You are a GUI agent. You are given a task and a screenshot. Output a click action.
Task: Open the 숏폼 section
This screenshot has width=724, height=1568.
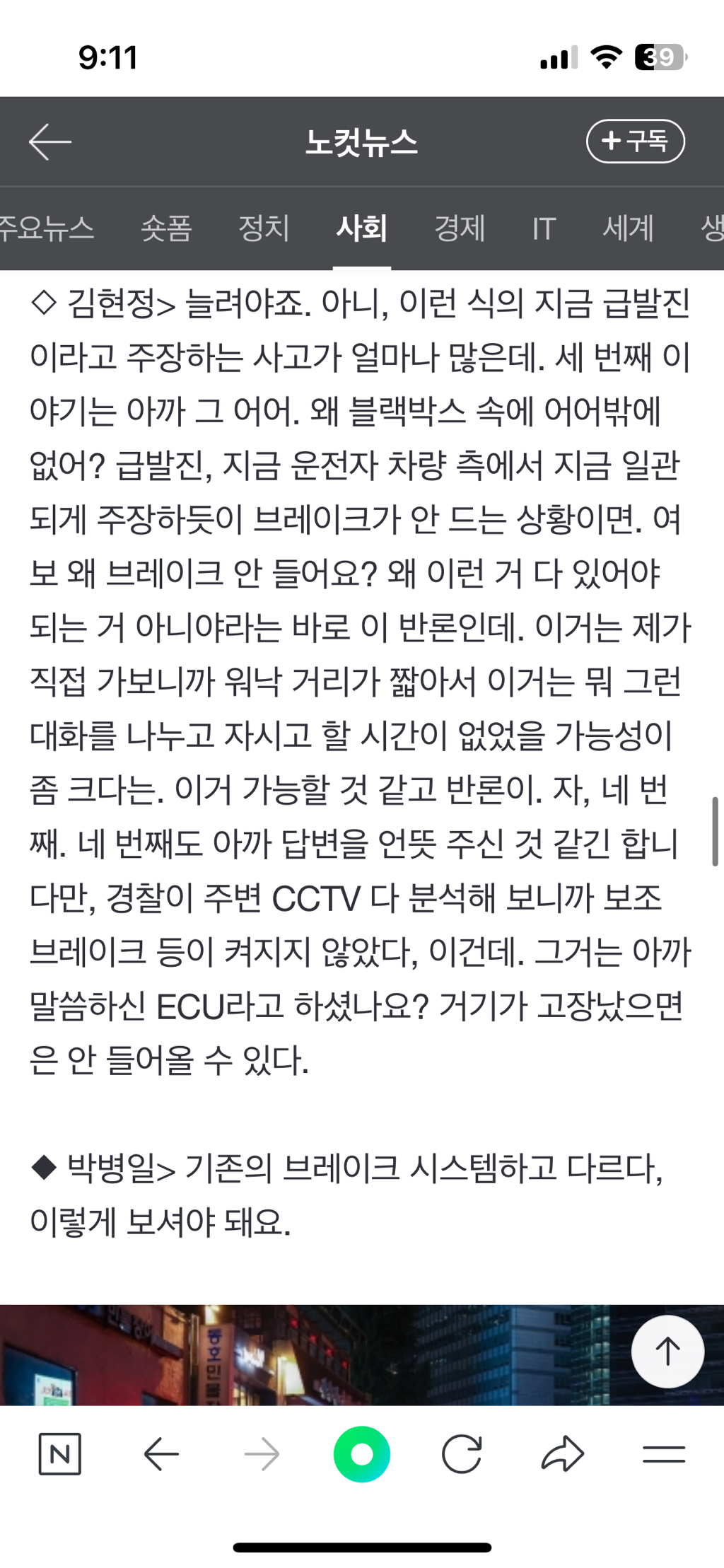click(166, 229)
